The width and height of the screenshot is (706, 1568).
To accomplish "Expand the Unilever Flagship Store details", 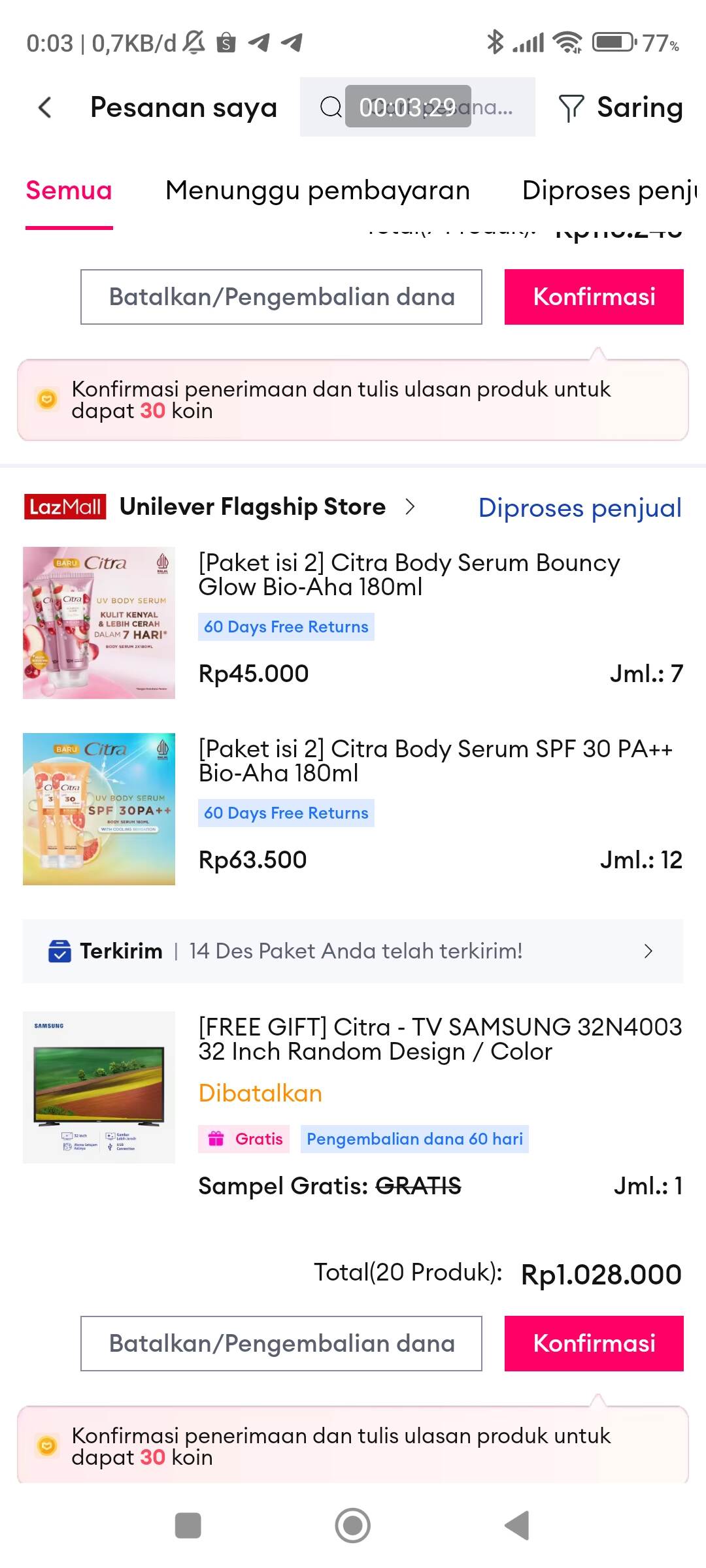I will pos(412,506).
